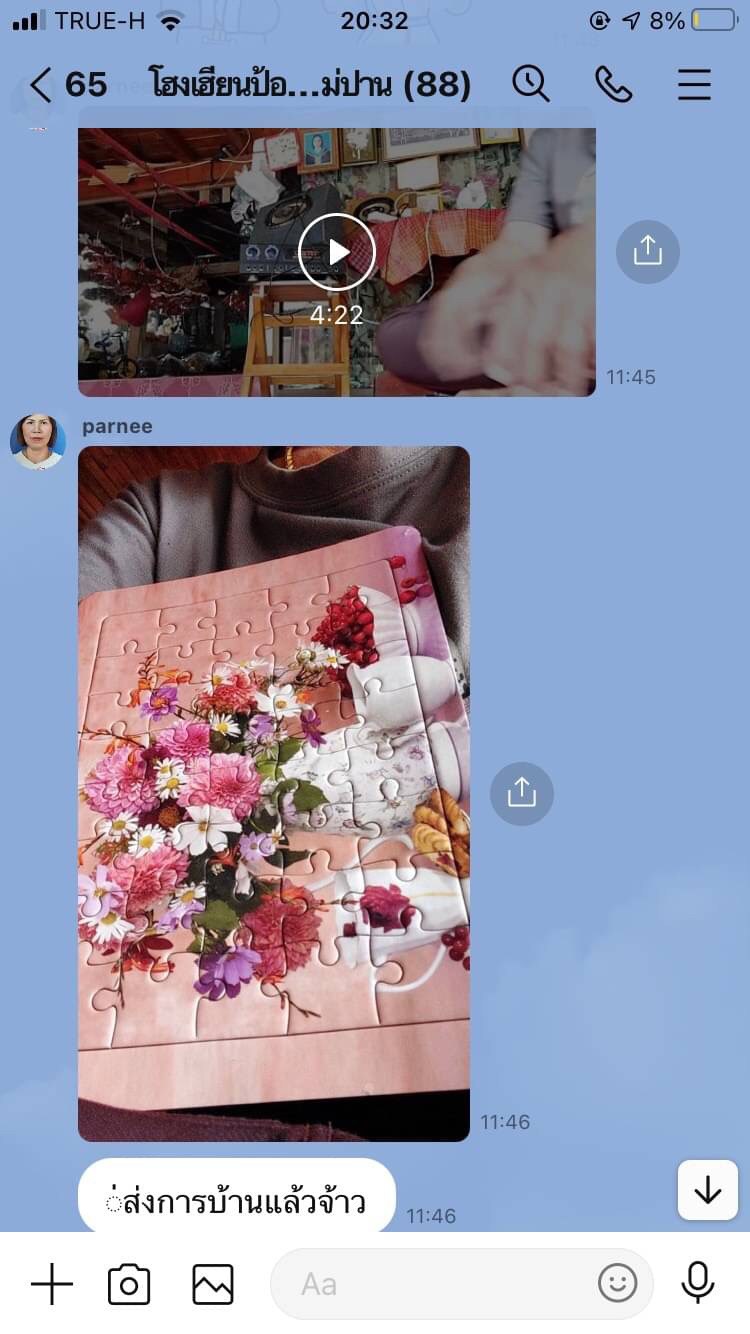Record a voice message with the microphone

[697, 1283]
